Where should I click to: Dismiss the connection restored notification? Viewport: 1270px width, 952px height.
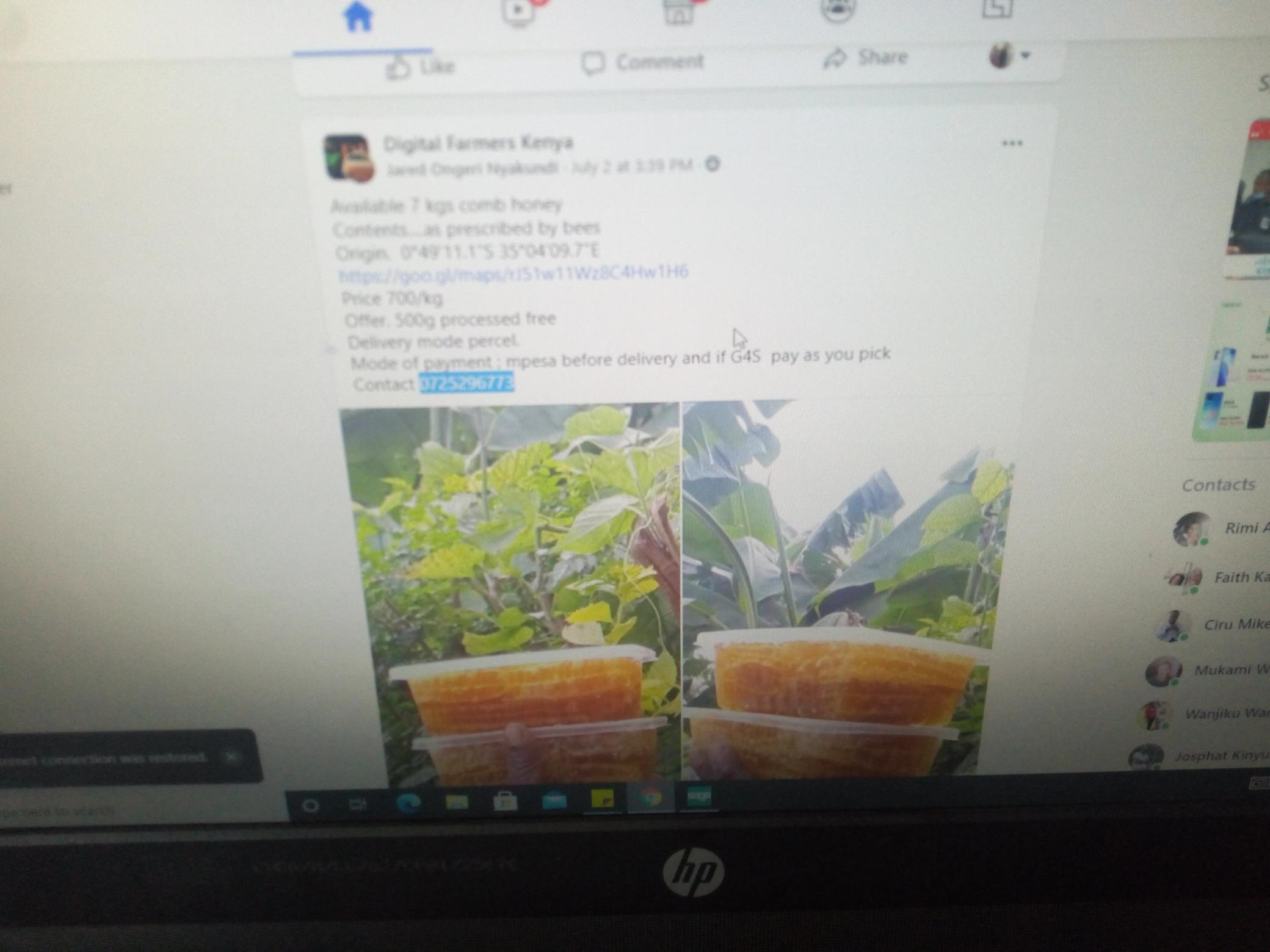coord(231,757)
